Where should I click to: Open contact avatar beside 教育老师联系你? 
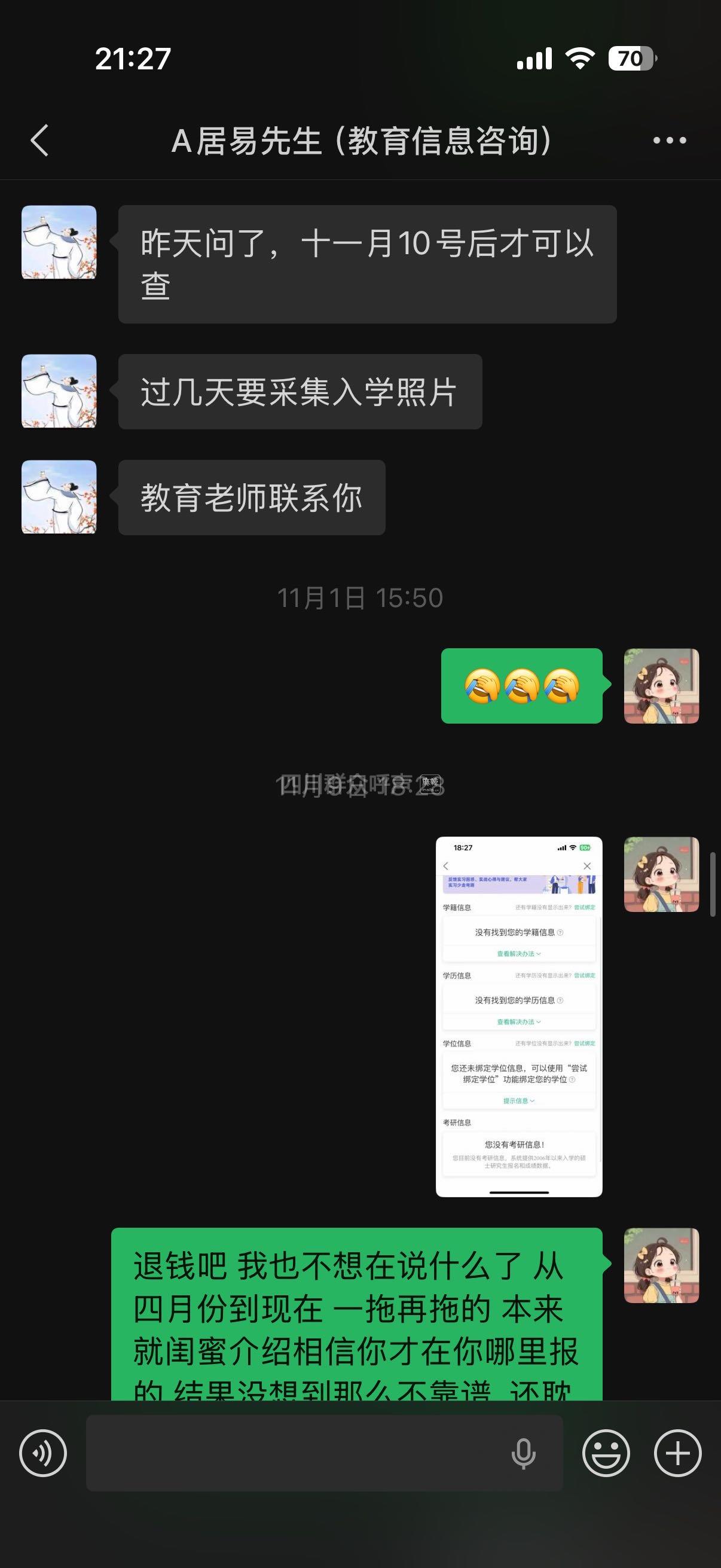59,498
